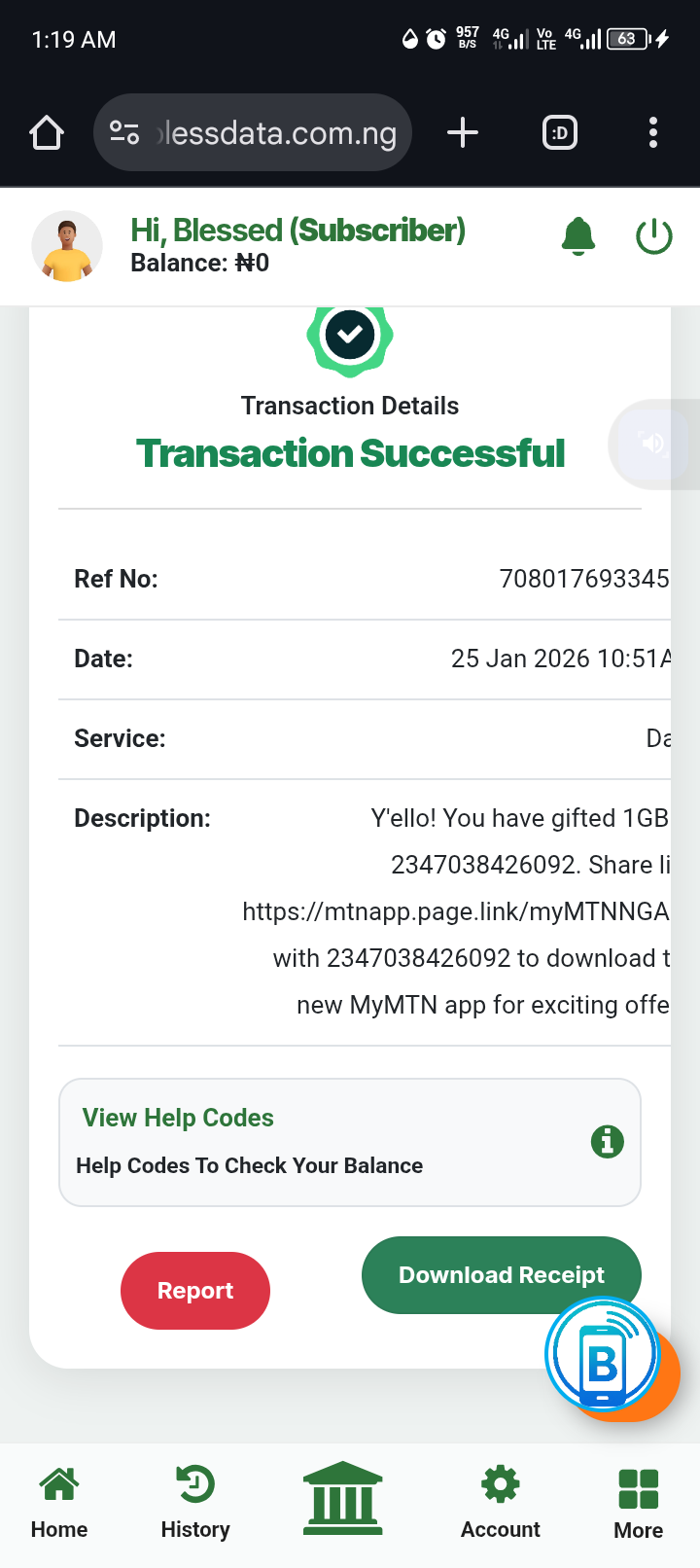Image resolution: width=700 pixels, height=1568 pixels.
Task: Open View Help Codes
Action: click(x=177, y=1118)
